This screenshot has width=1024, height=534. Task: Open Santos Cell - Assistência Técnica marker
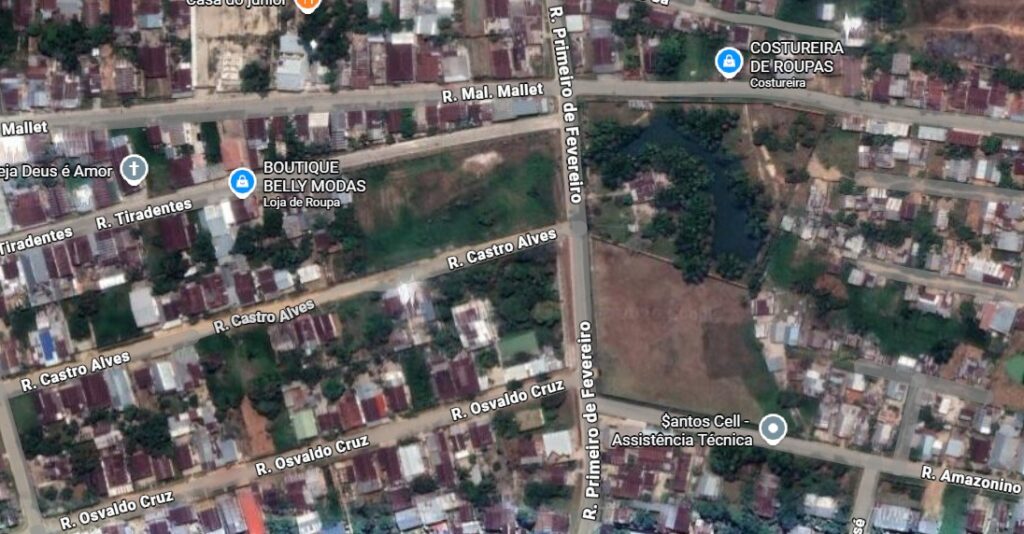tap(772, 430)
